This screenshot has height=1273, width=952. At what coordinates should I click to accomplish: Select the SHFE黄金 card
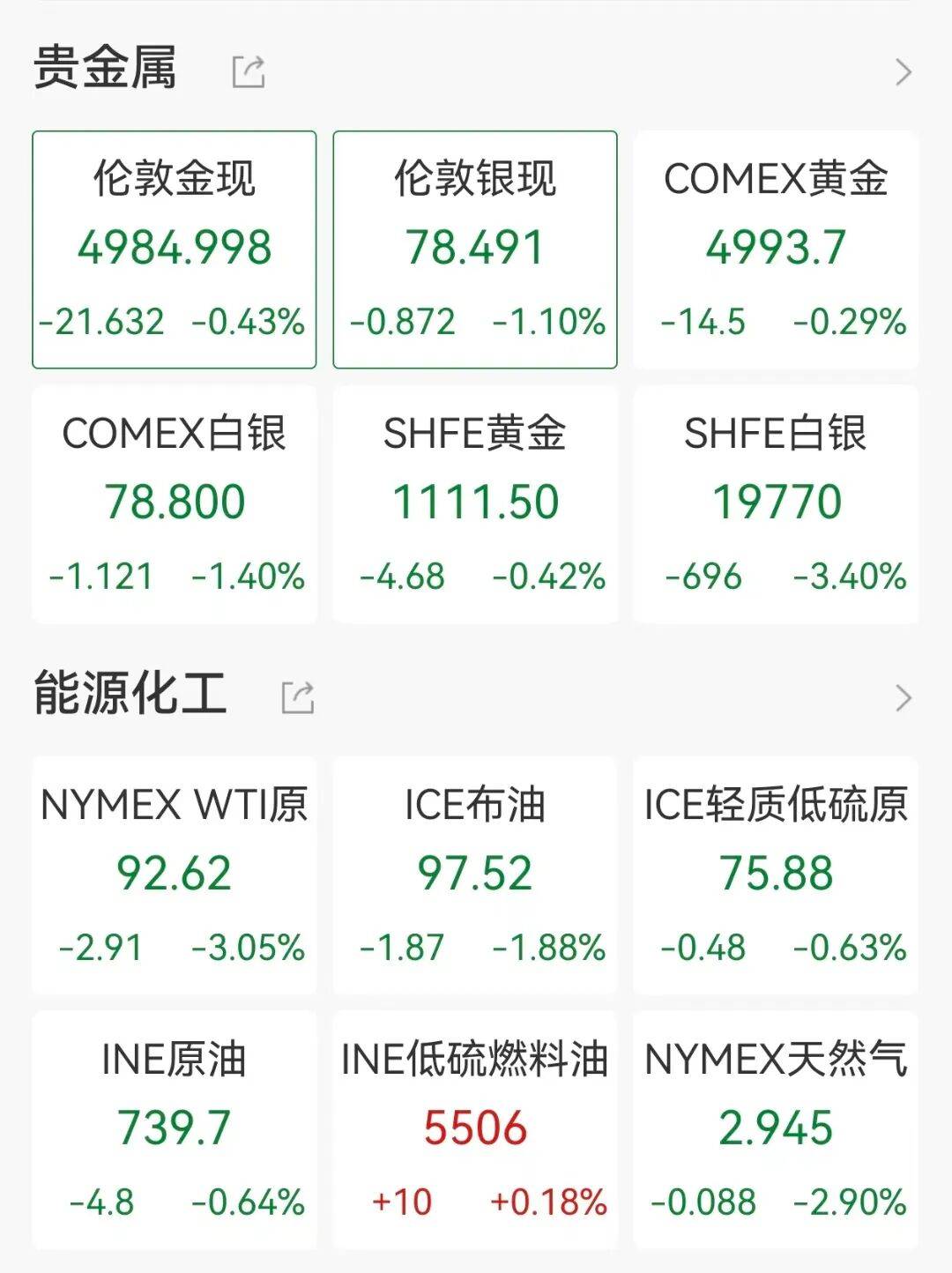coord(475,504)
